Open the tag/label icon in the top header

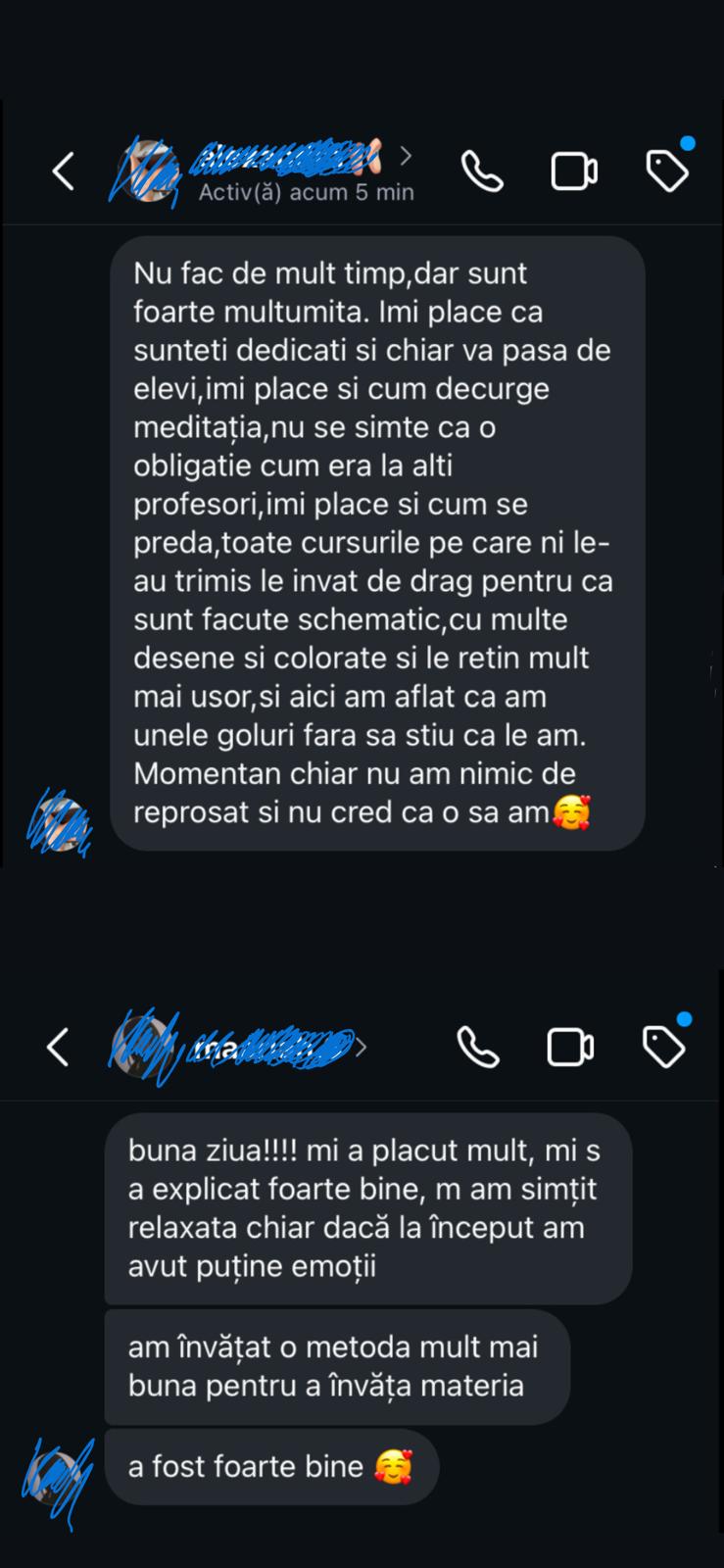667,171
